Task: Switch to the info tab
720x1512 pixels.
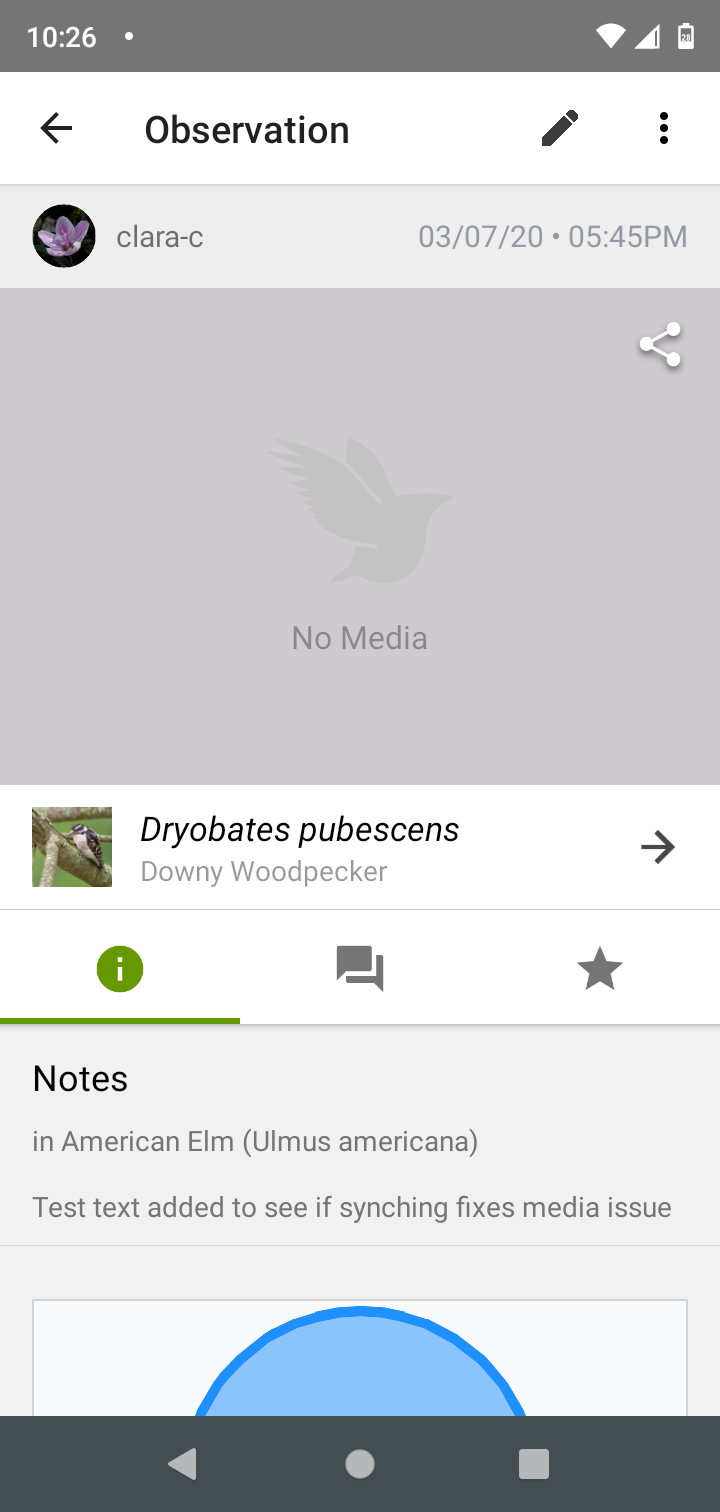Action: click(x=120, y=969)
